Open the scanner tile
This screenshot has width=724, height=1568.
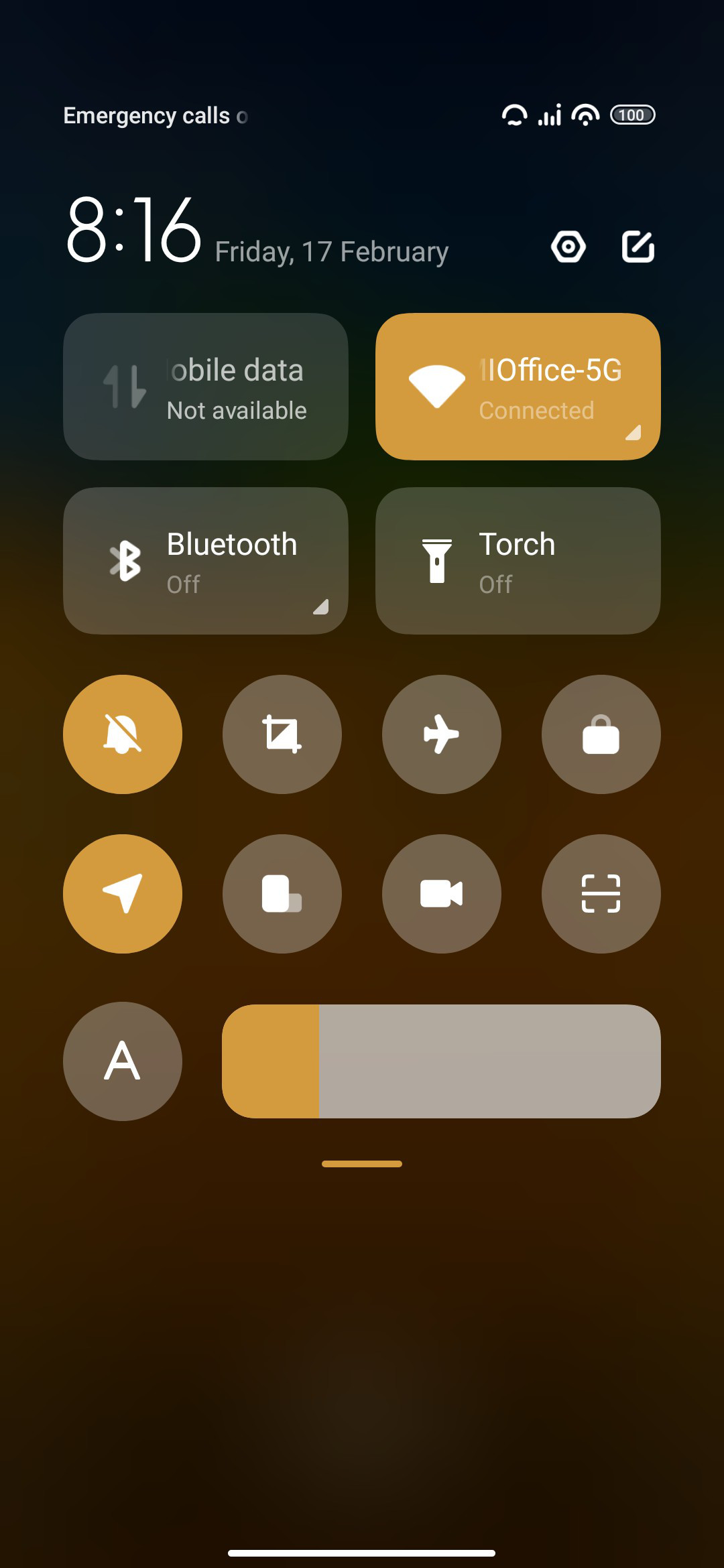pyautogui.click(x=601, y=894)
